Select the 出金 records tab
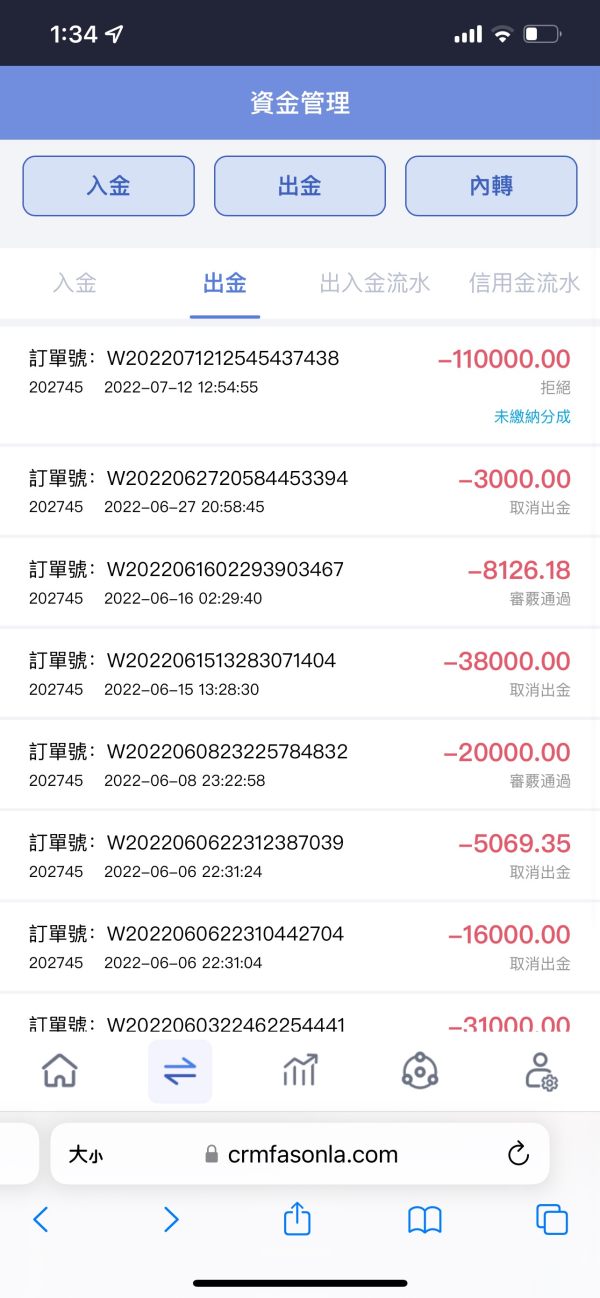 [x=225, y=283]
